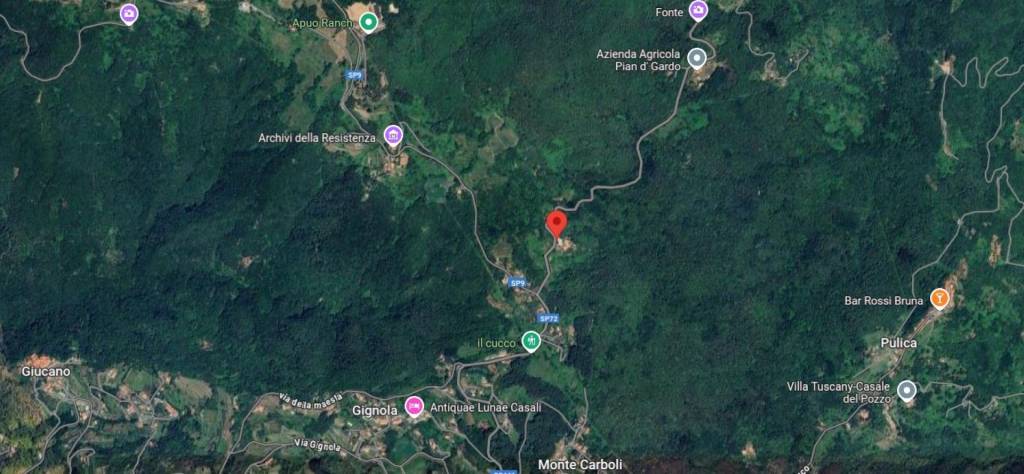Select the Archivi della Resistenza museum pin
The width and height of the screenshot is (1024, 474).
(x=393, y=136)
